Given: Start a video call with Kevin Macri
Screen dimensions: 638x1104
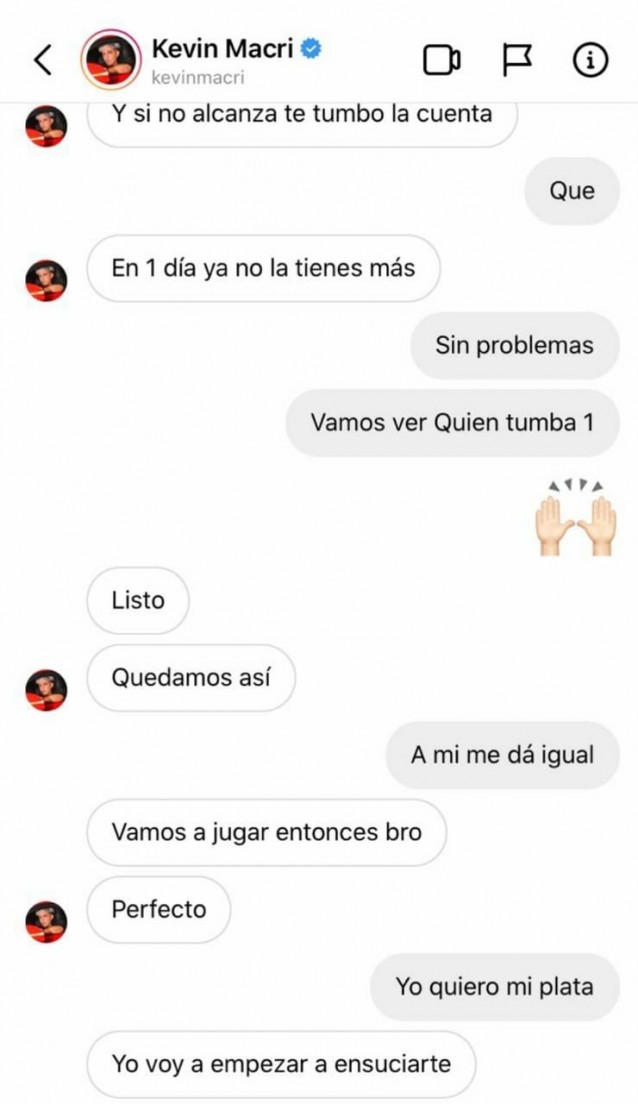Looking at the screenshot, I should [x=441, y=60].
